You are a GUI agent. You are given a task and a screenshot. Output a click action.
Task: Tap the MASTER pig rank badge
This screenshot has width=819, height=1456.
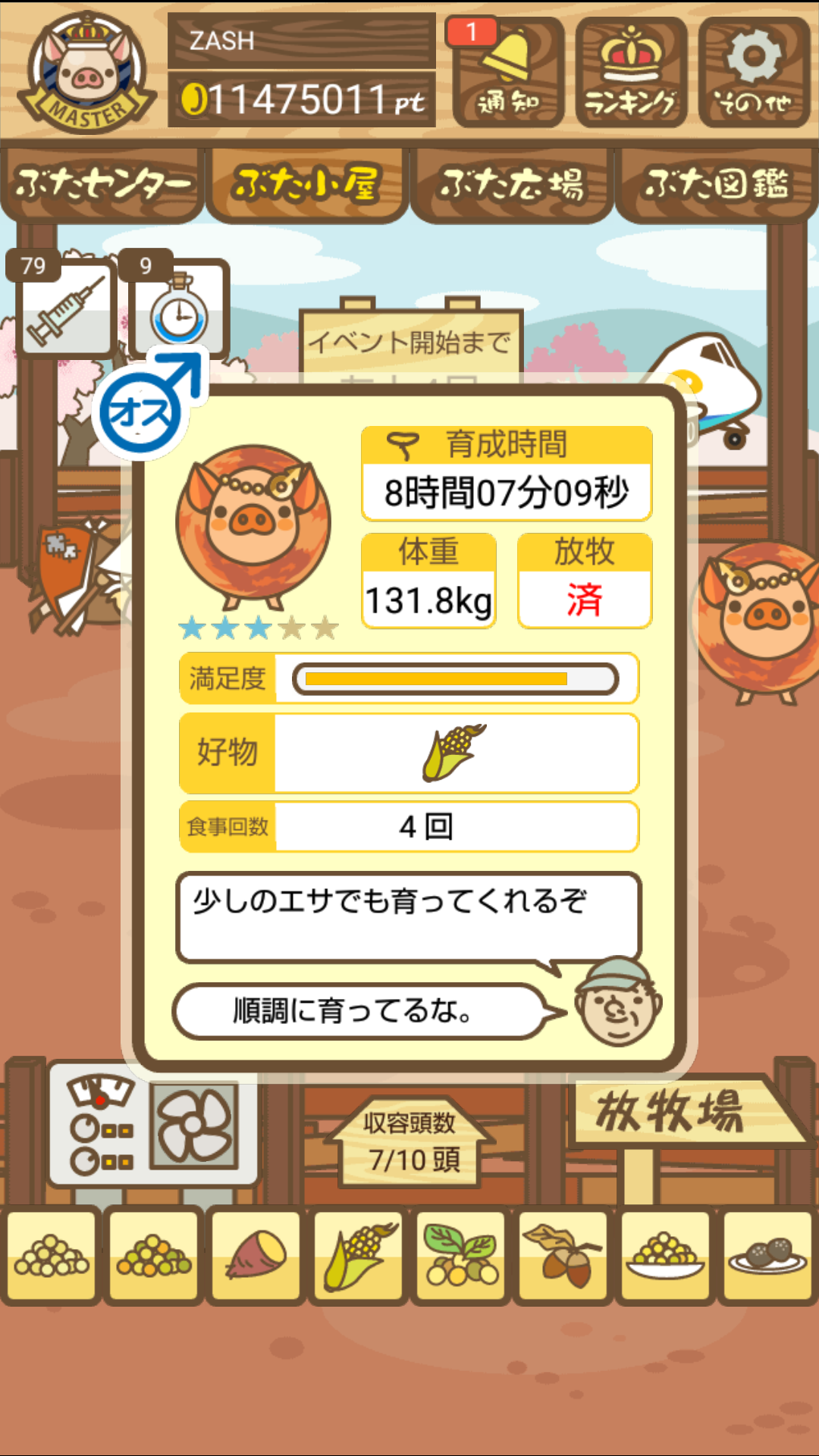87,72
